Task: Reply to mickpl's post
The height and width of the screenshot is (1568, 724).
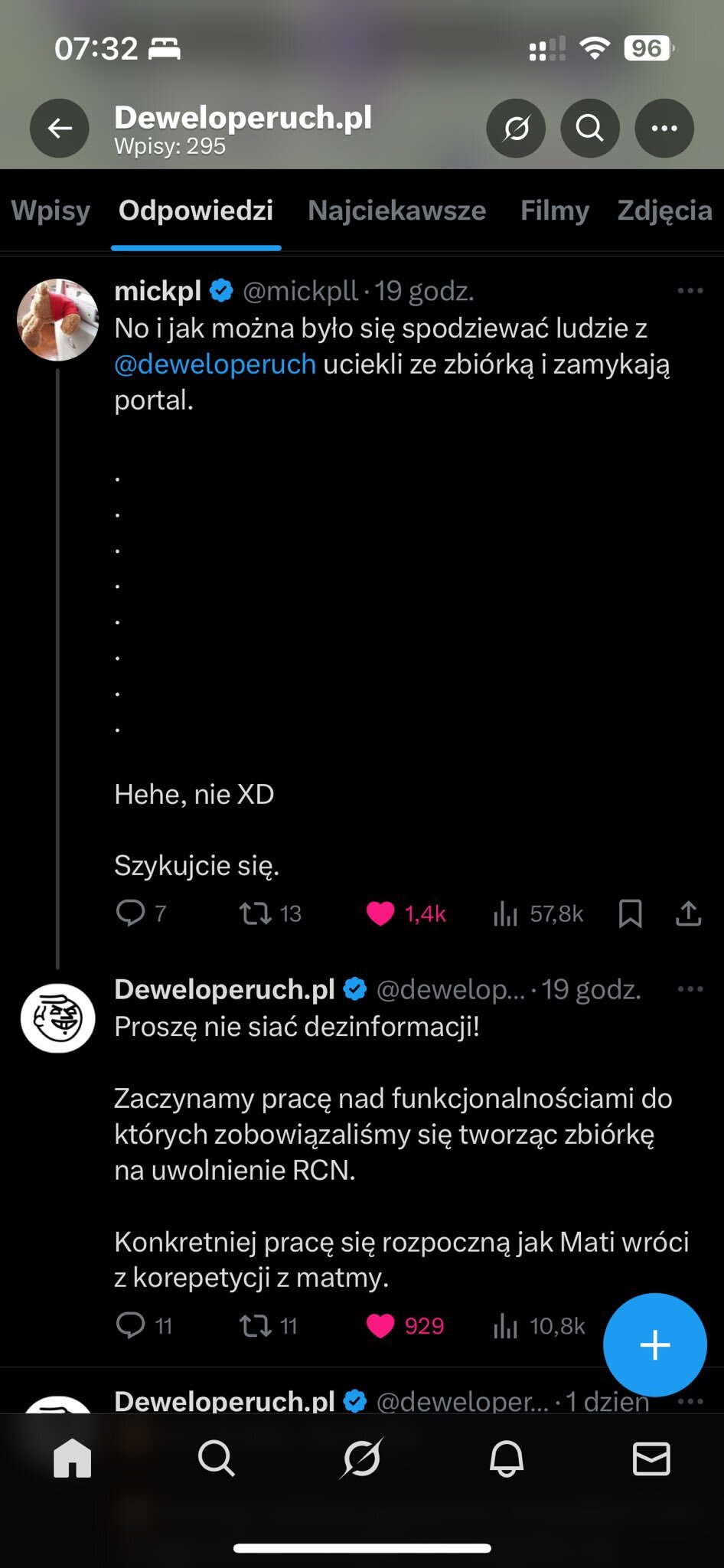Action: pos(131,913)
